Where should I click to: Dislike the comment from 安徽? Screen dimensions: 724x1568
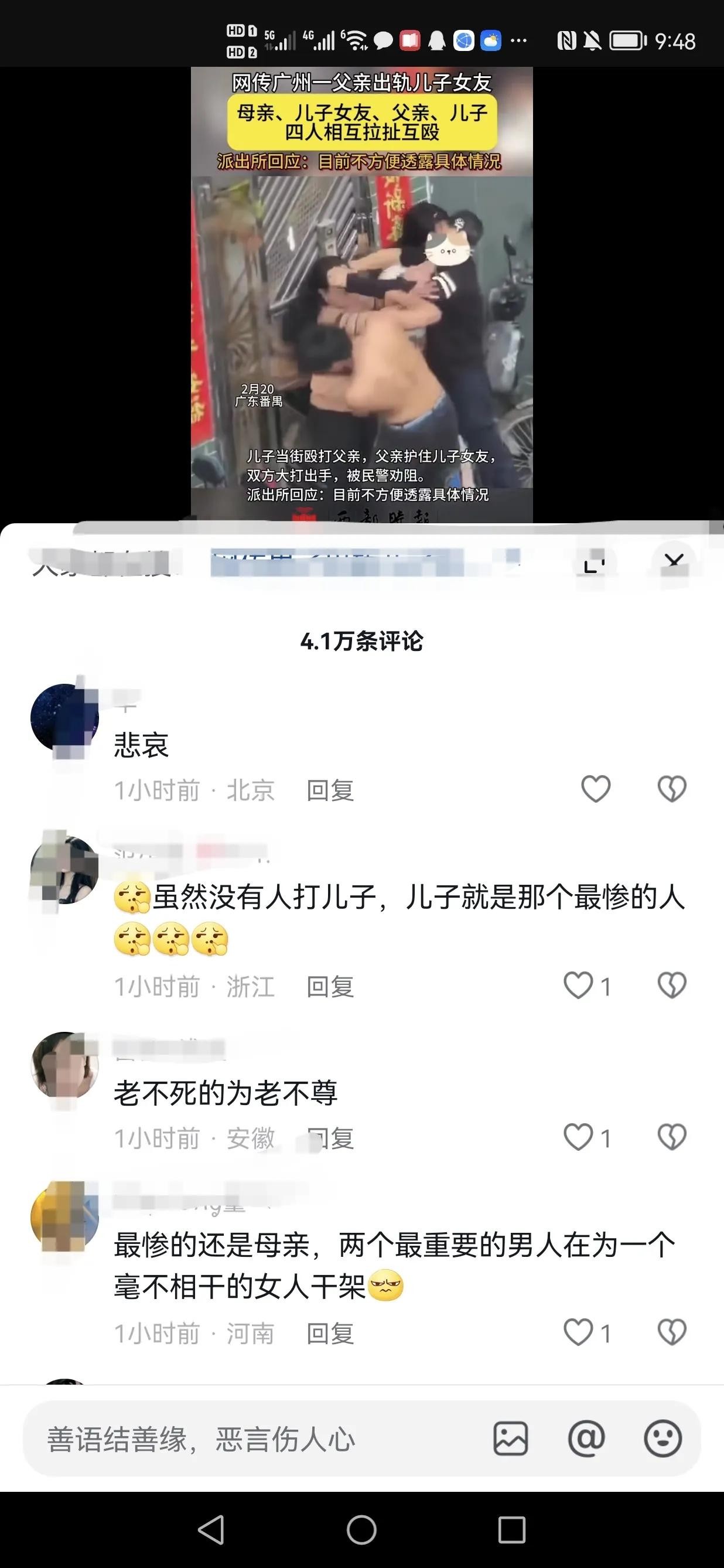(672, 1137)
